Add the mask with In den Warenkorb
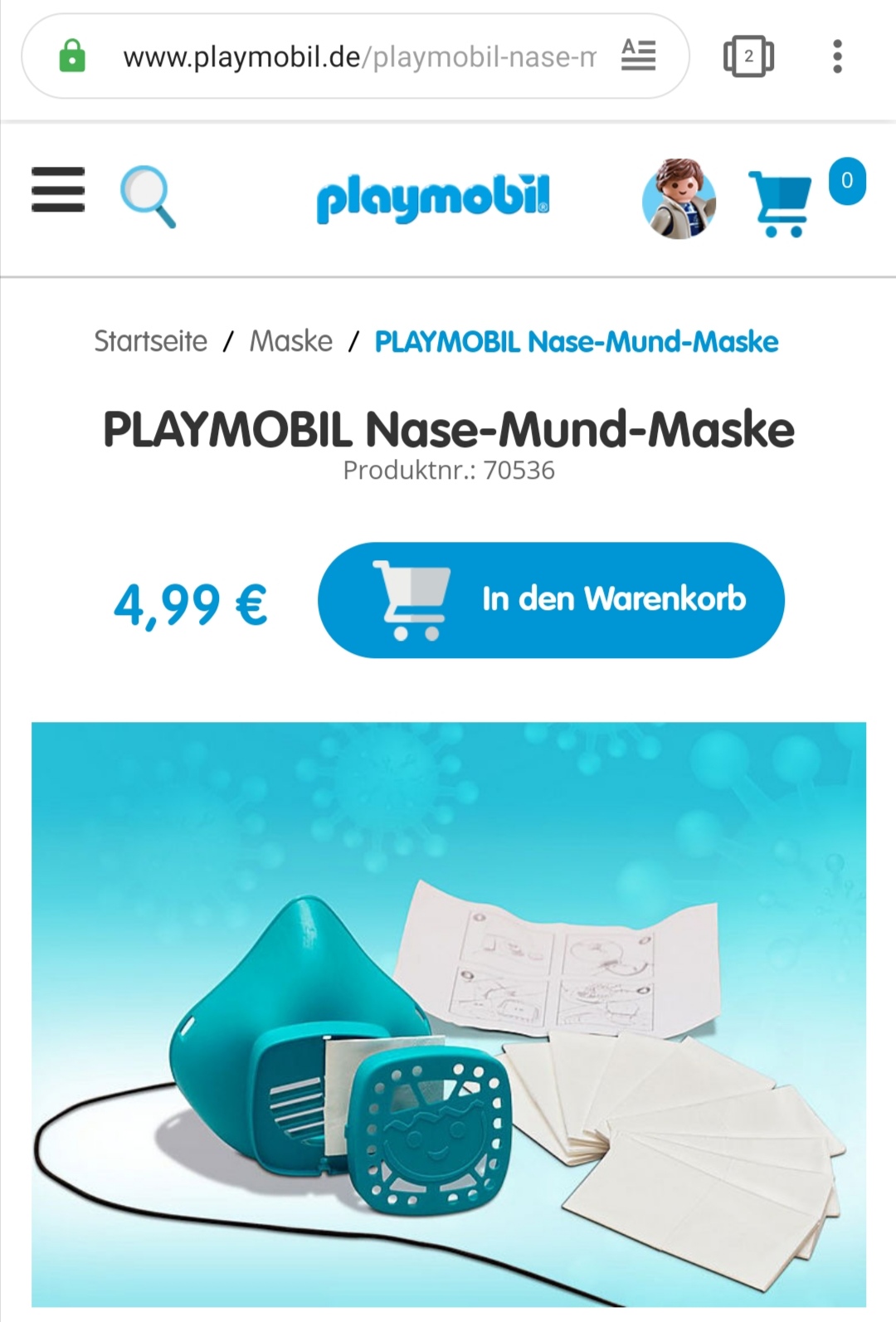This screenshot has width=896, height=1322. pos(551,600)
